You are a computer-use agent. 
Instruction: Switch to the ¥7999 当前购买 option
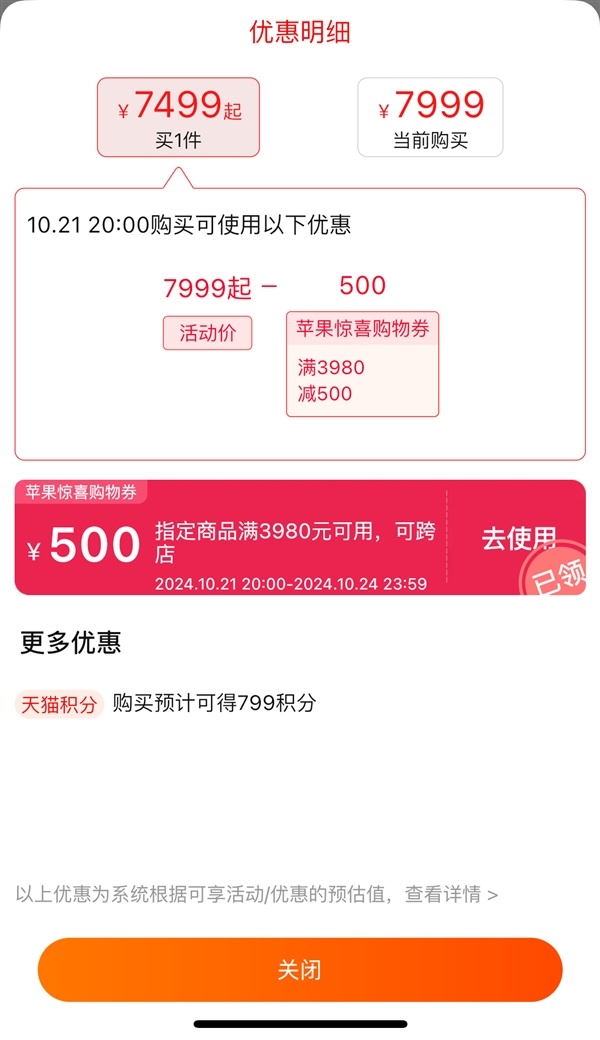(x=430, y=117)
